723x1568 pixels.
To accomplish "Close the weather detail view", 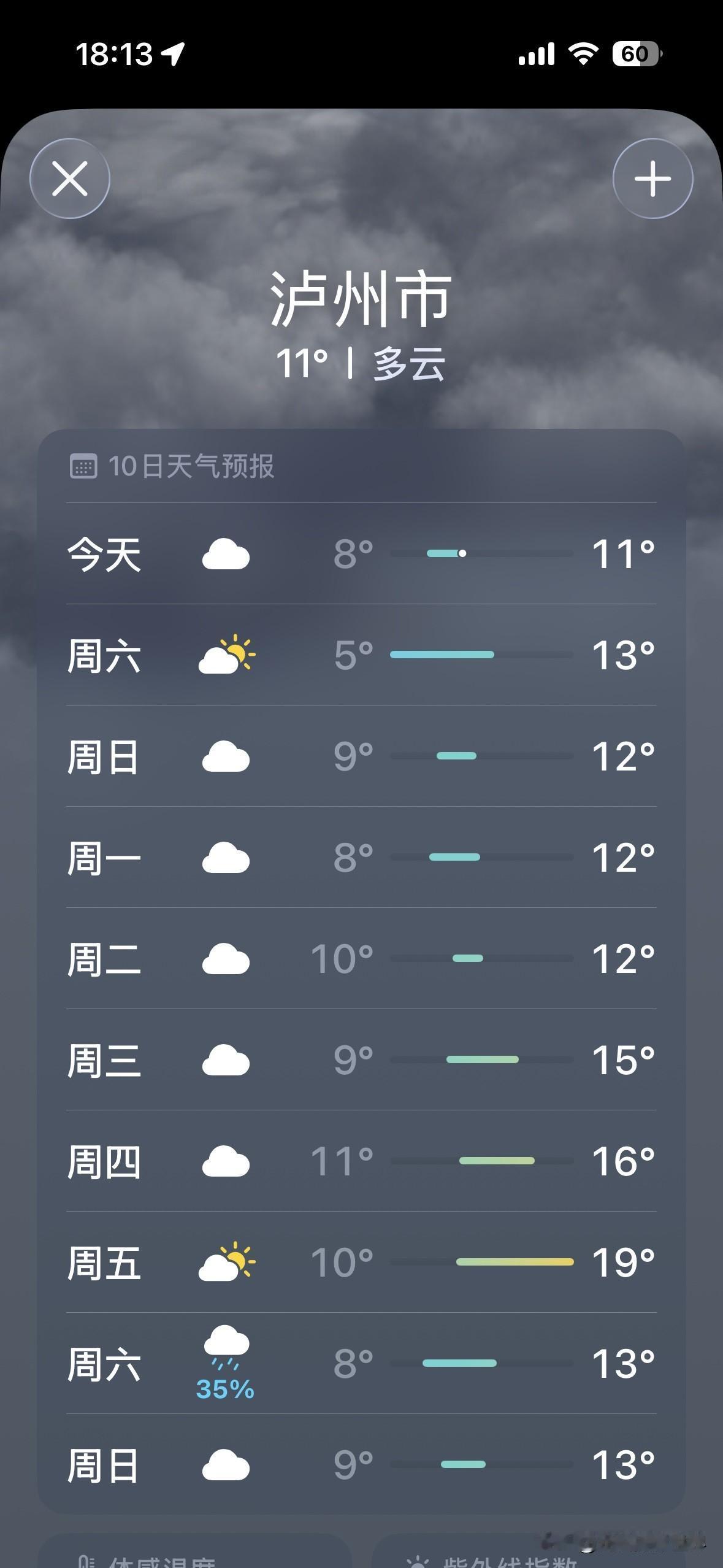I will click(70, 179).
